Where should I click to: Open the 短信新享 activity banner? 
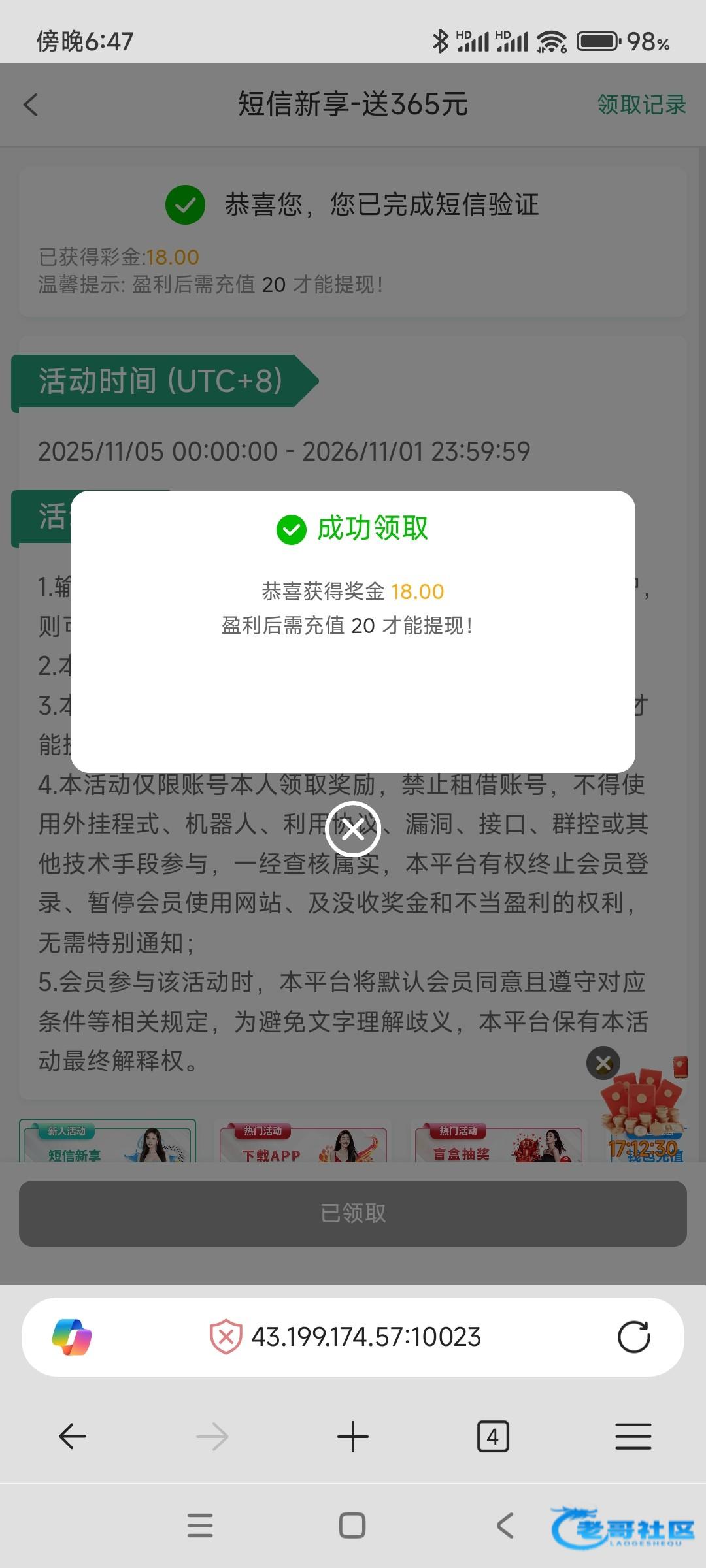(x=108, y=1141)
